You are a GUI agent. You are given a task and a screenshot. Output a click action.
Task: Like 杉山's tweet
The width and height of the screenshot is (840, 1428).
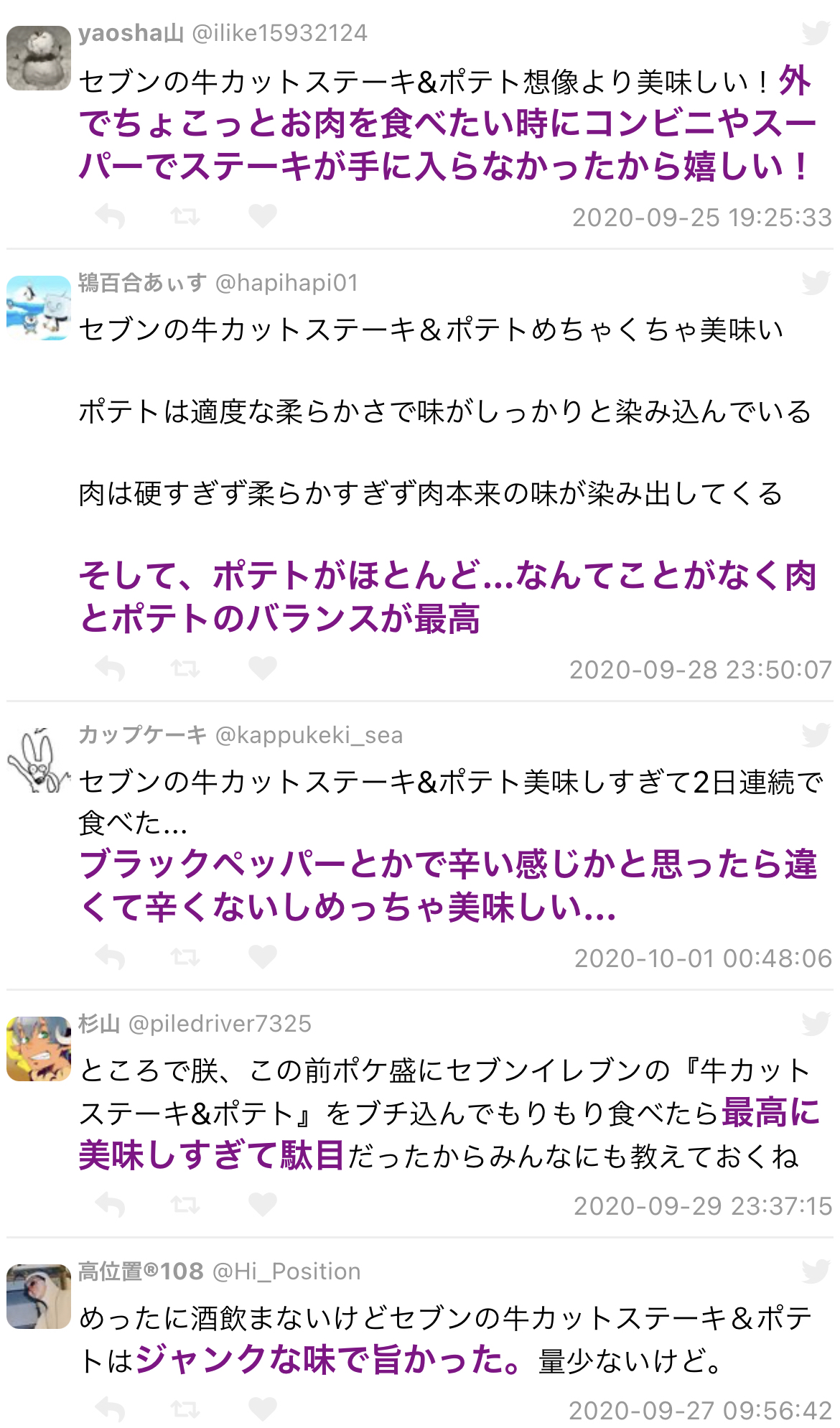coord(262,1204)
